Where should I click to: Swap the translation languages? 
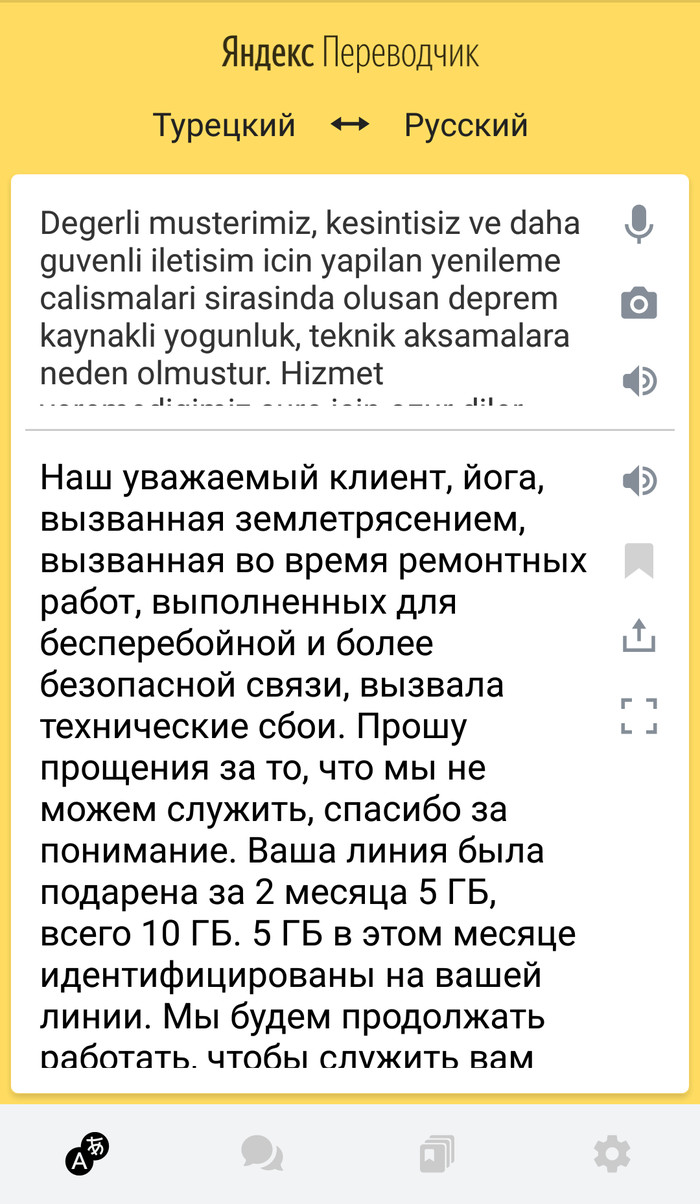point(350,126)
